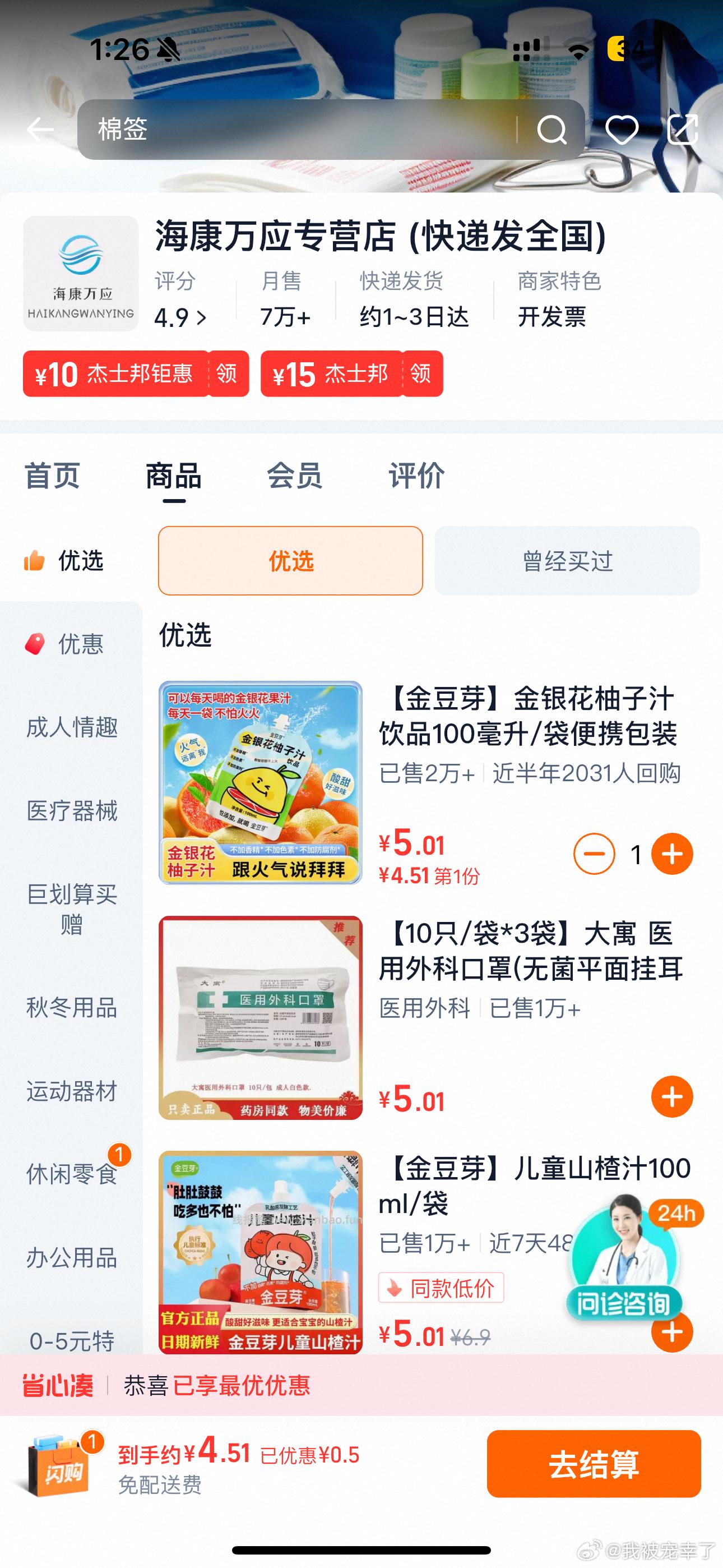The width and height of the screenshot is (723, 1568).
Task: Increase 金银花柚子汁 quantity with plus stepper
Action: tap(671, 854)
